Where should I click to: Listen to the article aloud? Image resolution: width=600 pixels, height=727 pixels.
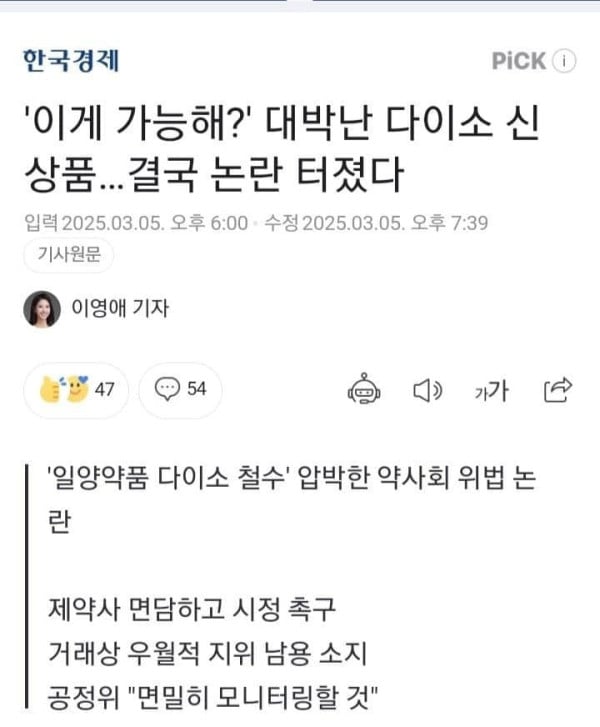click(428, 390)
